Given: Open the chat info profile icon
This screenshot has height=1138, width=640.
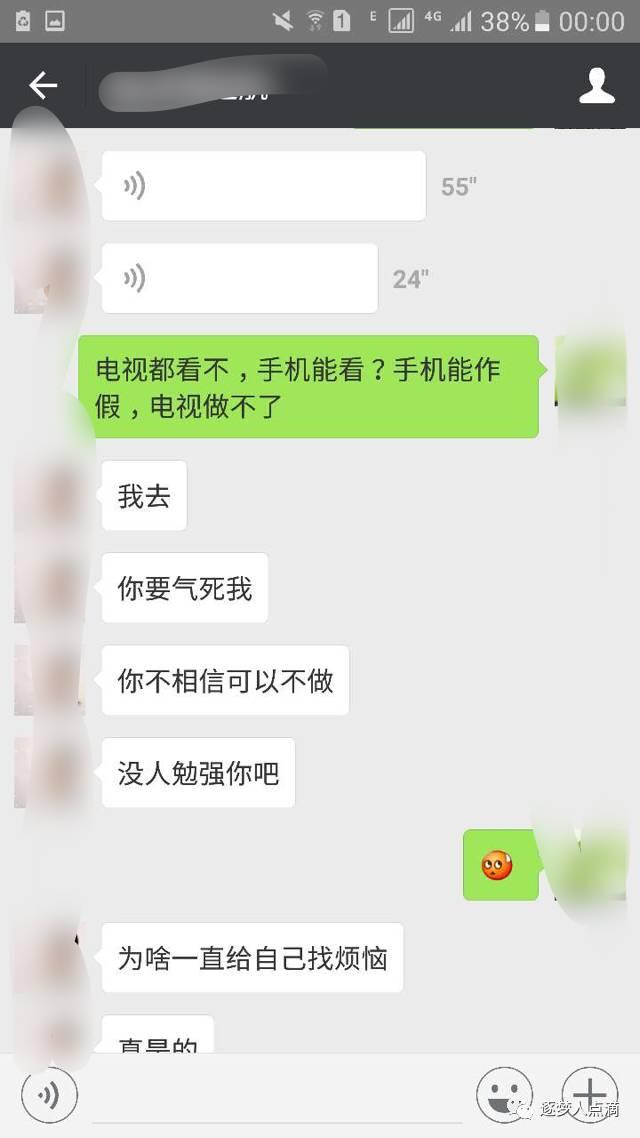Looking at the screenshot, I should pos(597,86).
